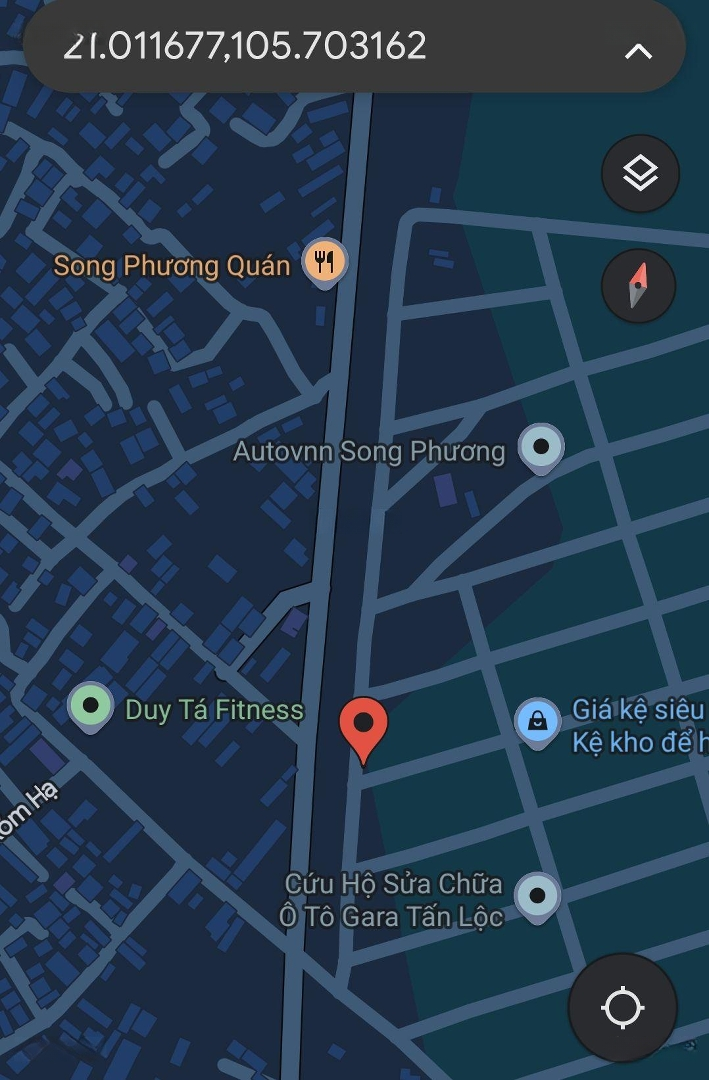The height and width of the screenshot is (1080, 709).
Task: Tap the compass to reorient the map
Action: (639, 286)
